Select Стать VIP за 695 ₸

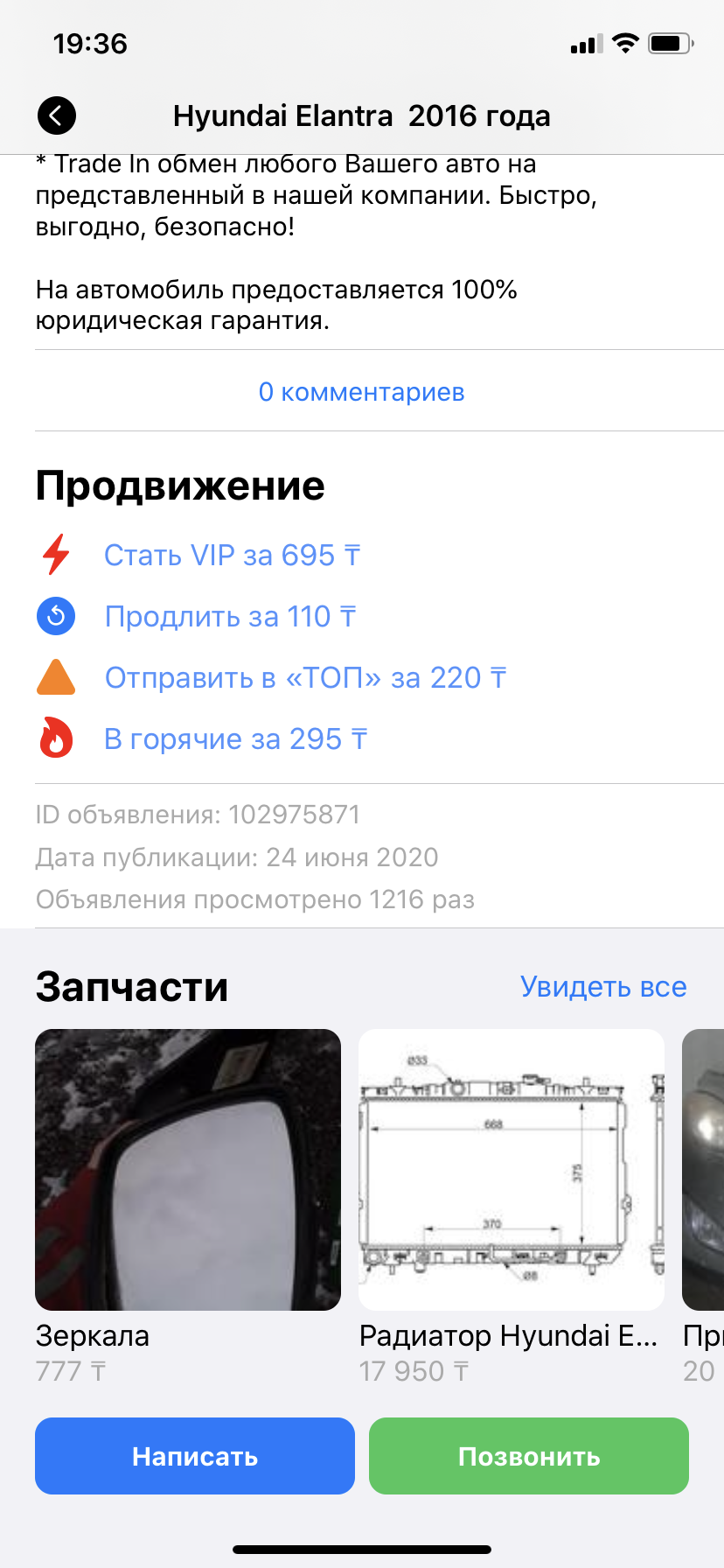pyautogui.click(x=232, y=556)
